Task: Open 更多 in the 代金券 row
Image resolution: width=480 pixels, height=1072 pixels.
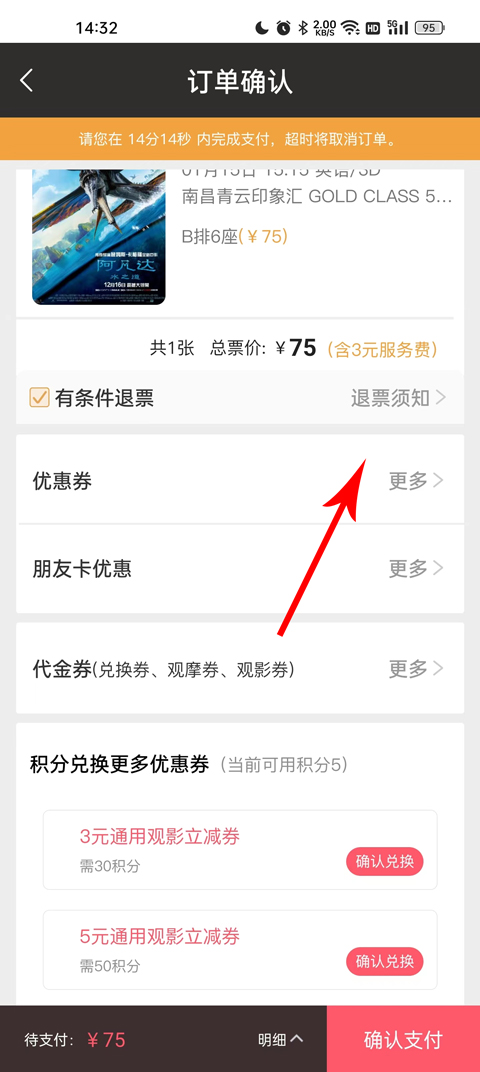Action: click(x=416, y=669)
